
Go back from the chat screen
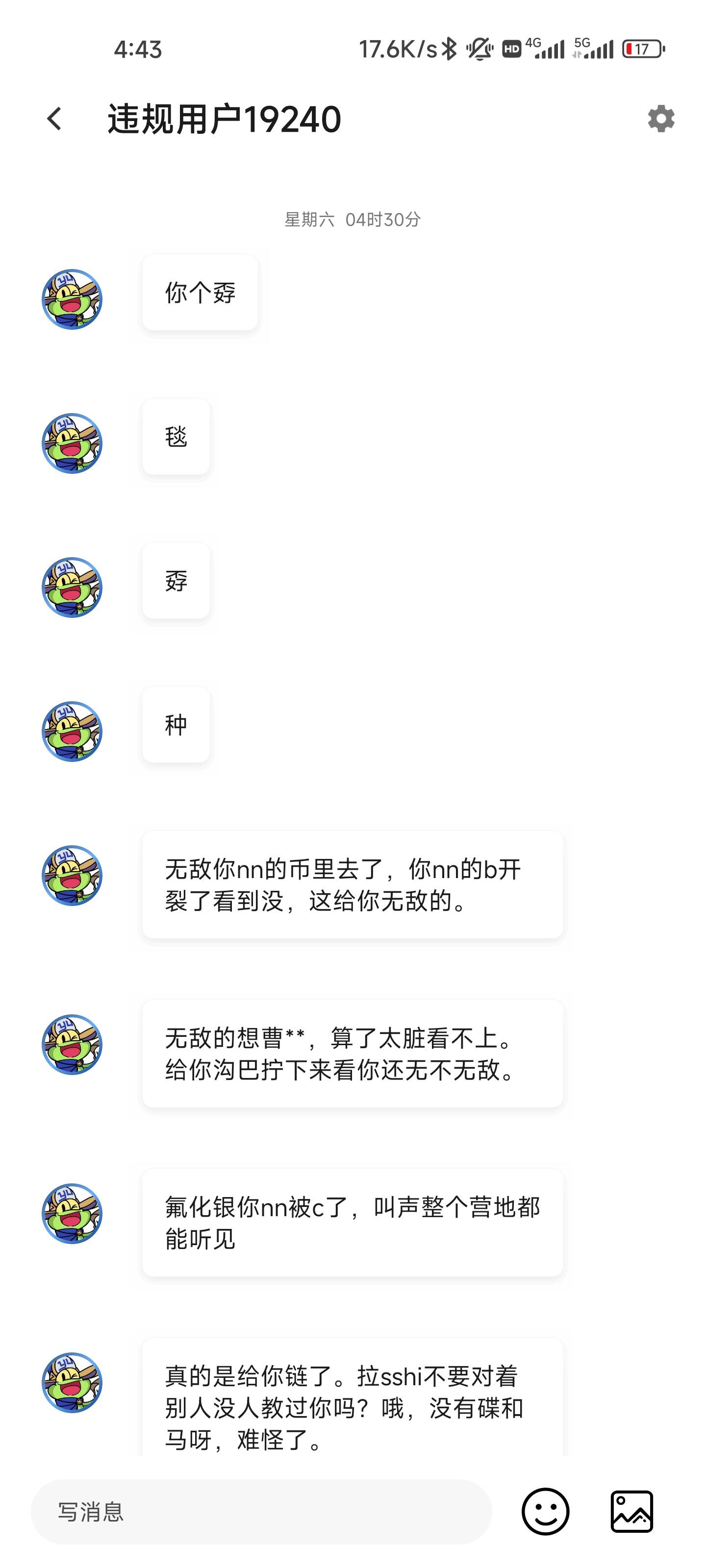click(x=55, y=119)
